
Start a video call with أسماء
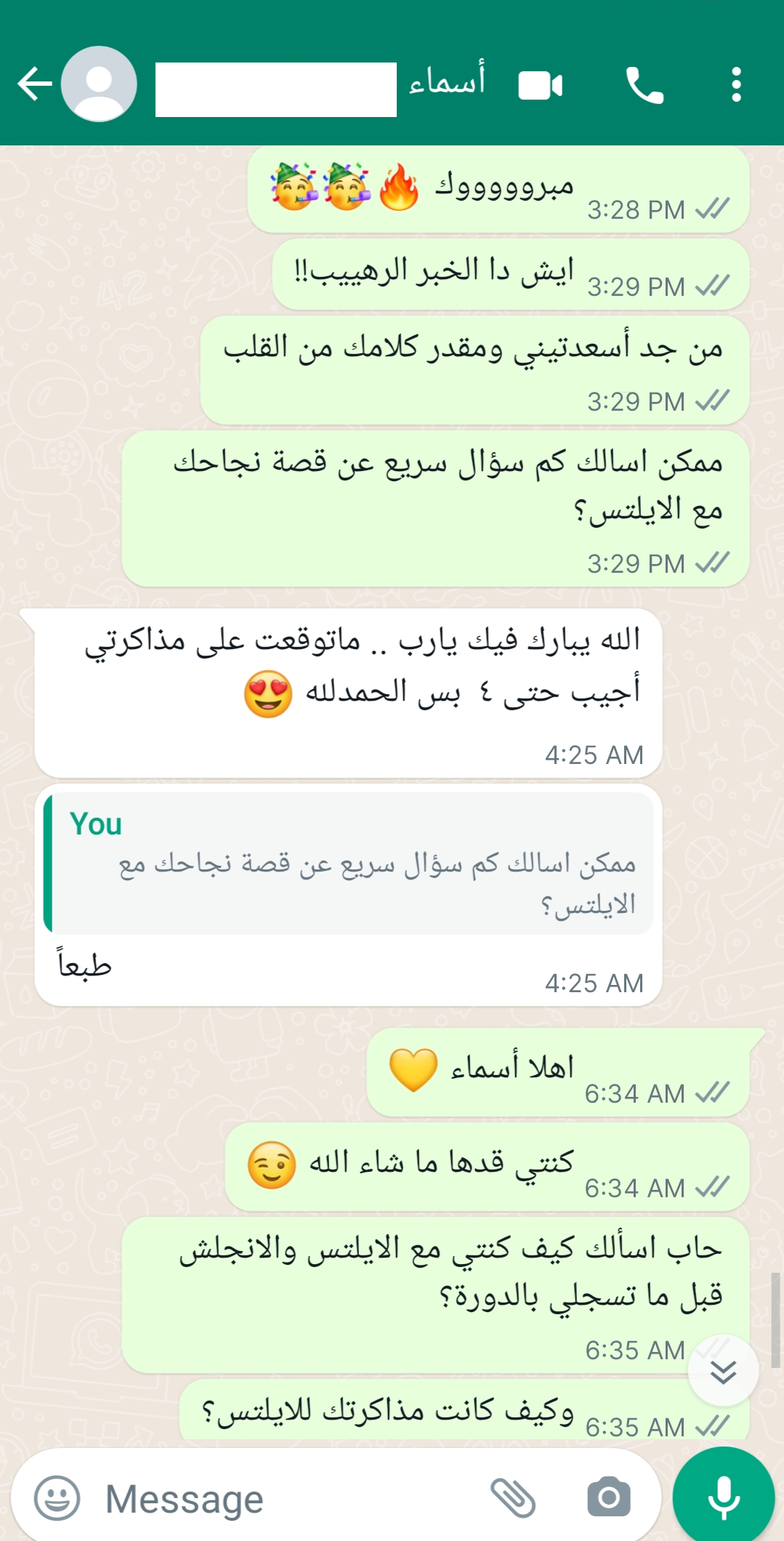pos(540,86)
